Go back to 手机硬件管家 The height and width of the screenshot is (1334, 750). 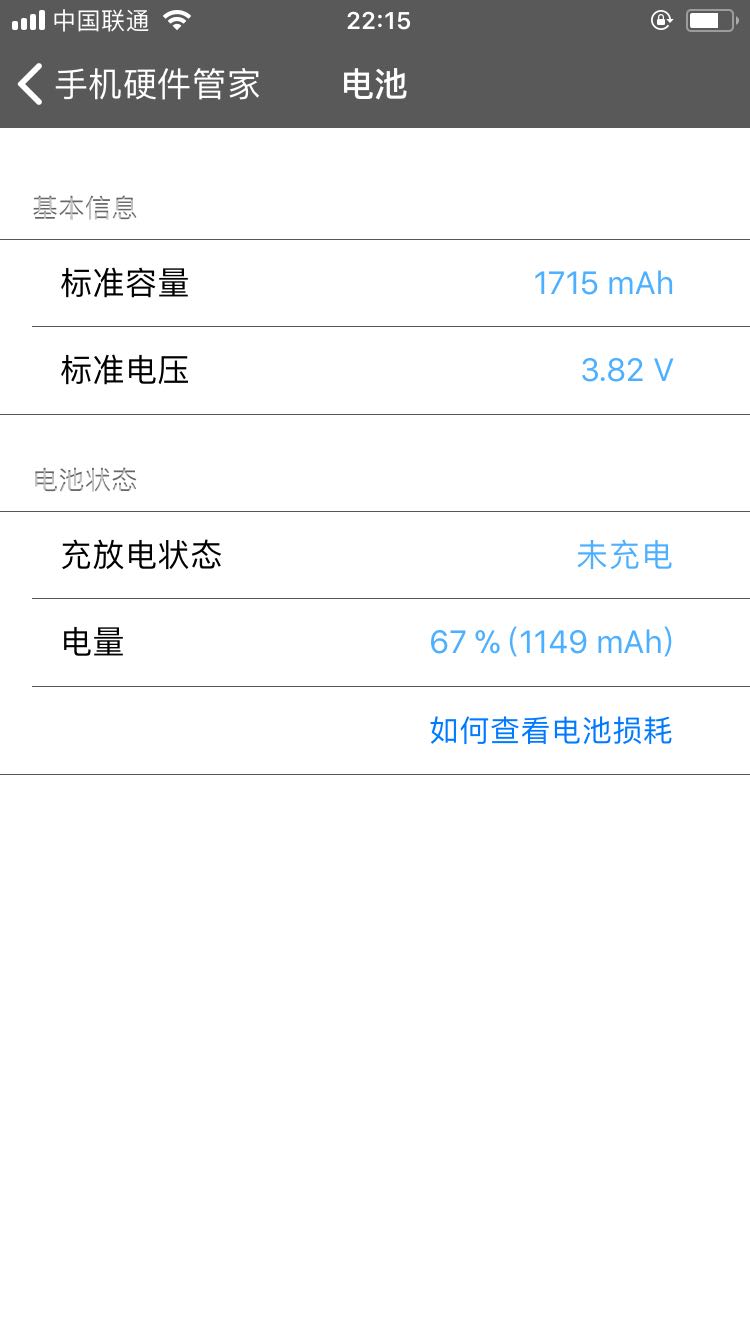point(139,84)
